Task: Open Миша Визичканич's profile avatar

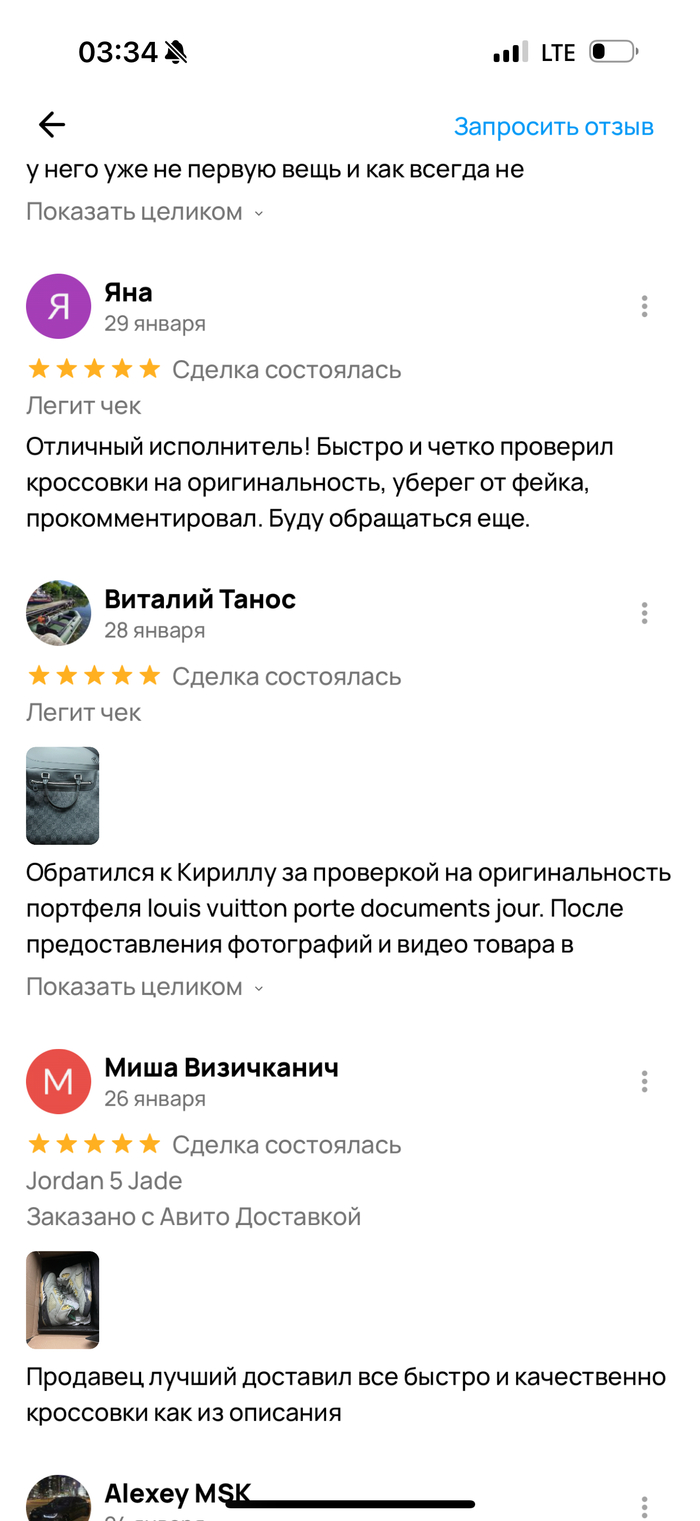Action: (58, 1081)
